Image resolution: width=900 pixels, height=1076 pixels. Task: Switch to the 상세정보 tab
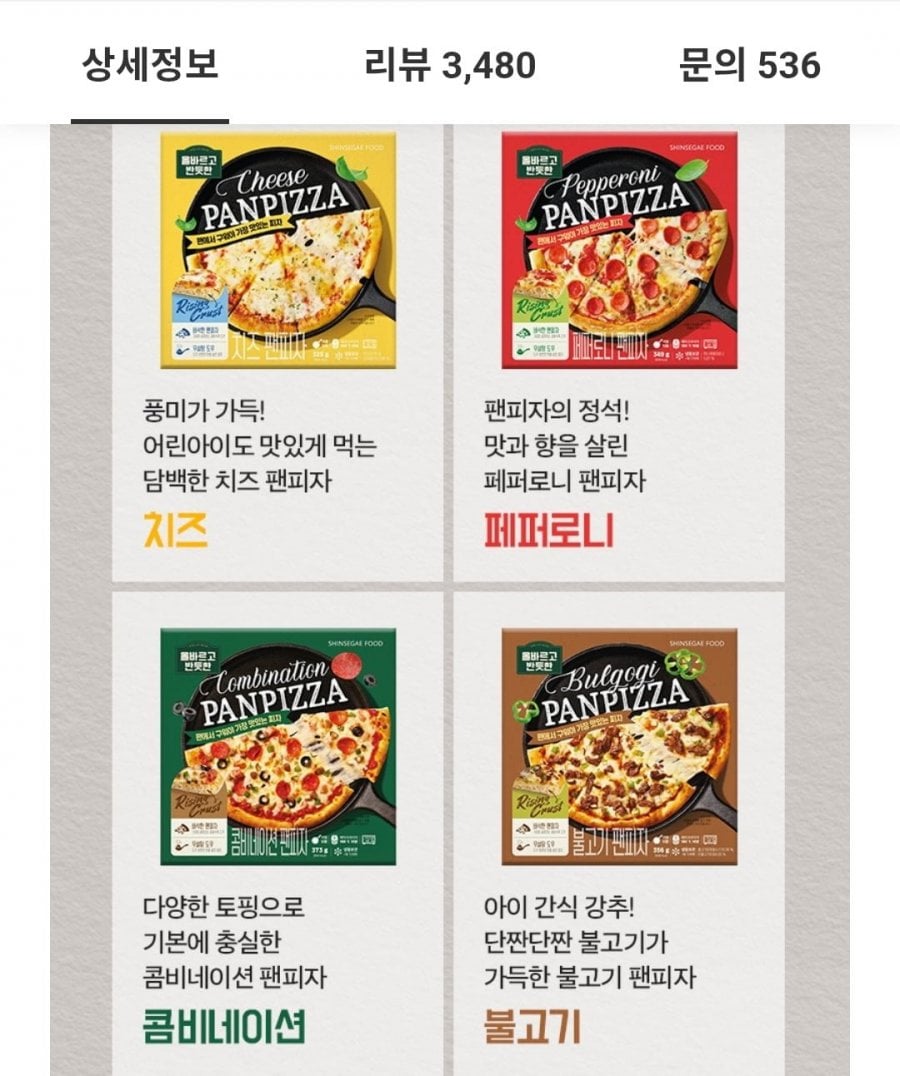point(150,65)
